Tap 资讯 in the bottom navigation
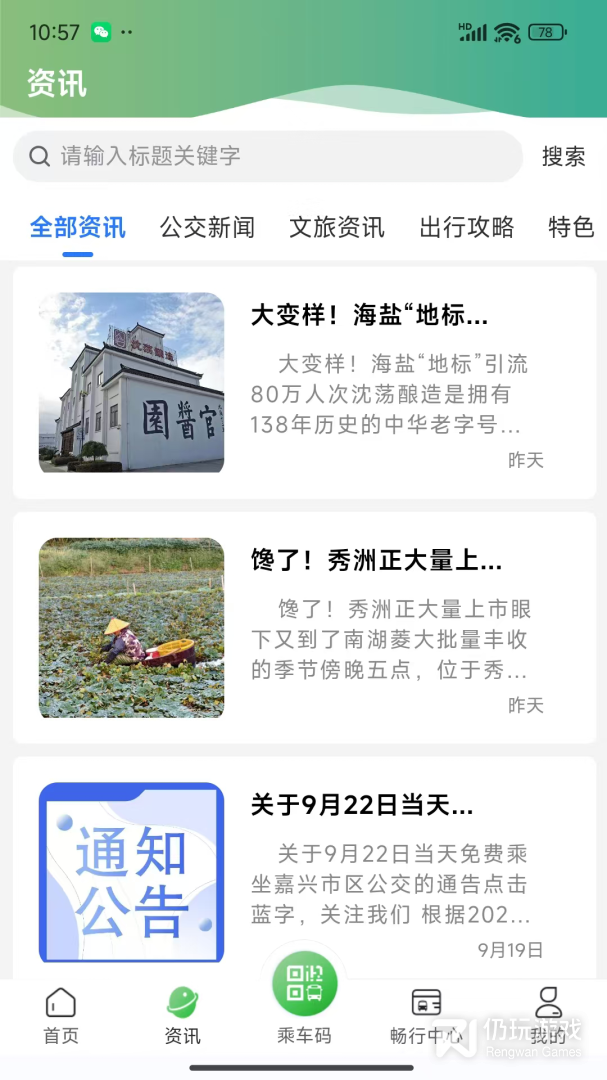The height and width of the screenshot is (1080, 607). (x=182, y=1016)
